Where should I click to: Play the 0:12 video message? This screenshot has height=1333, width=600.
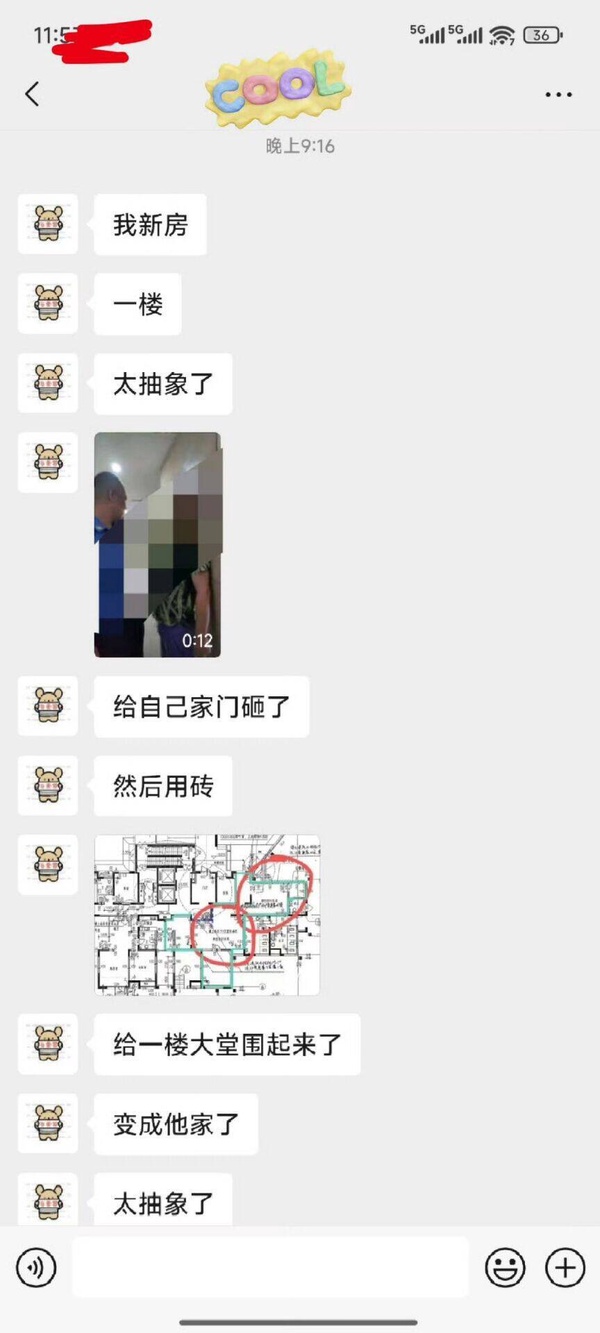point(157,544)
